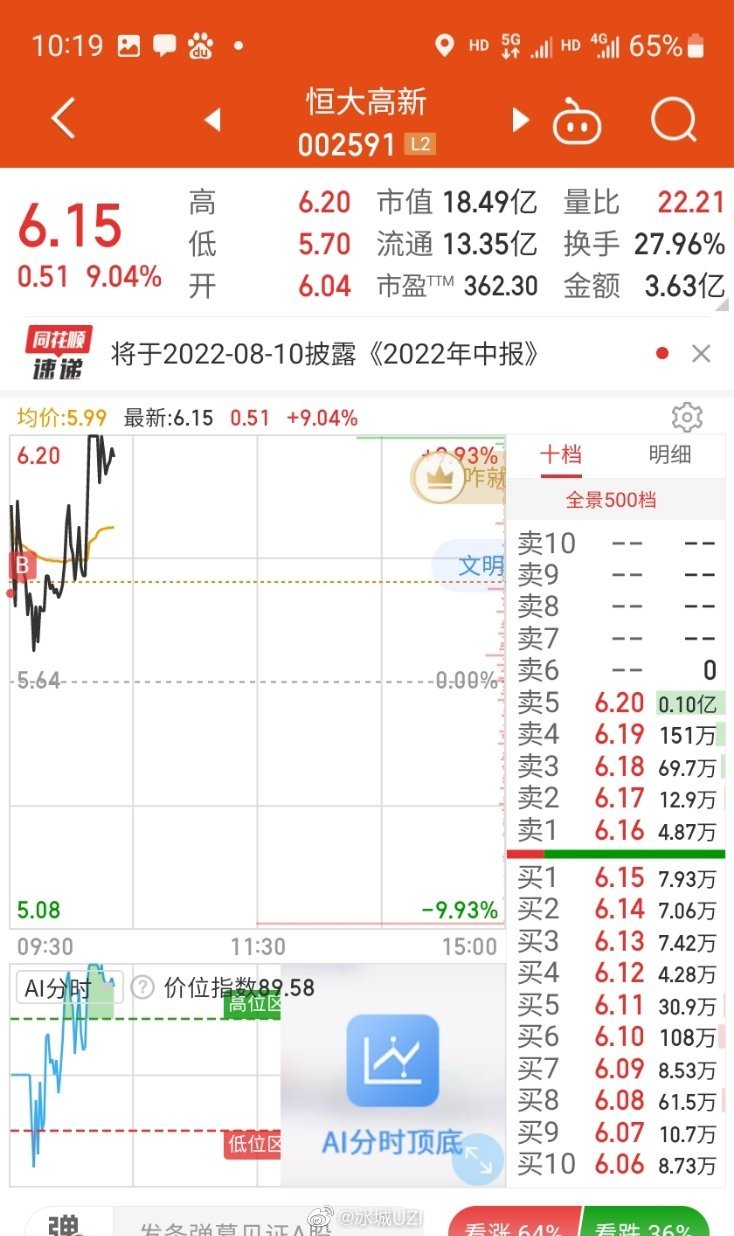Open the search magnifier
The image size is (734, 1236).
coord(673,121)
